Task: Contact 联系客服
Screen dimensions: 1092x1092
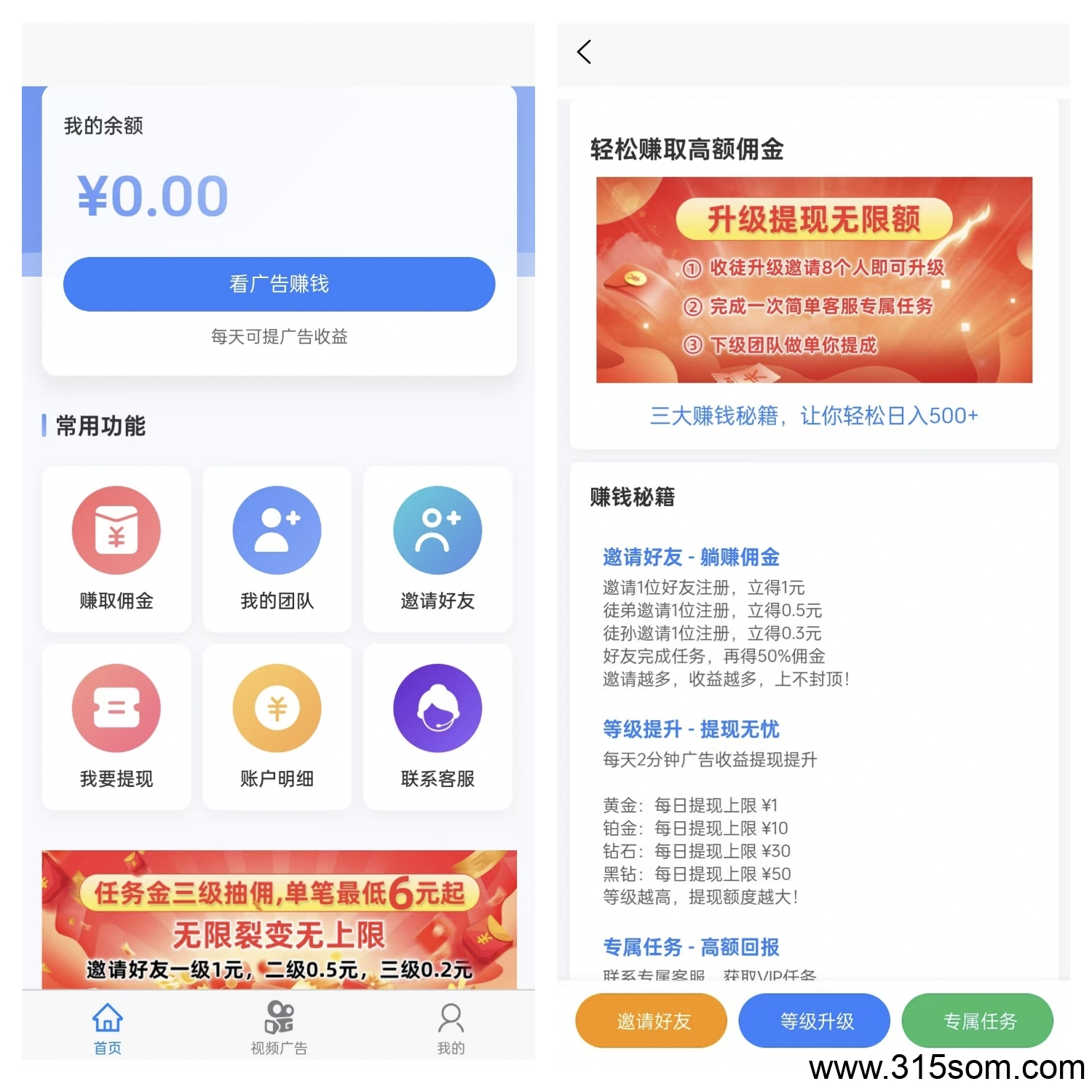Action: [438, 727]
